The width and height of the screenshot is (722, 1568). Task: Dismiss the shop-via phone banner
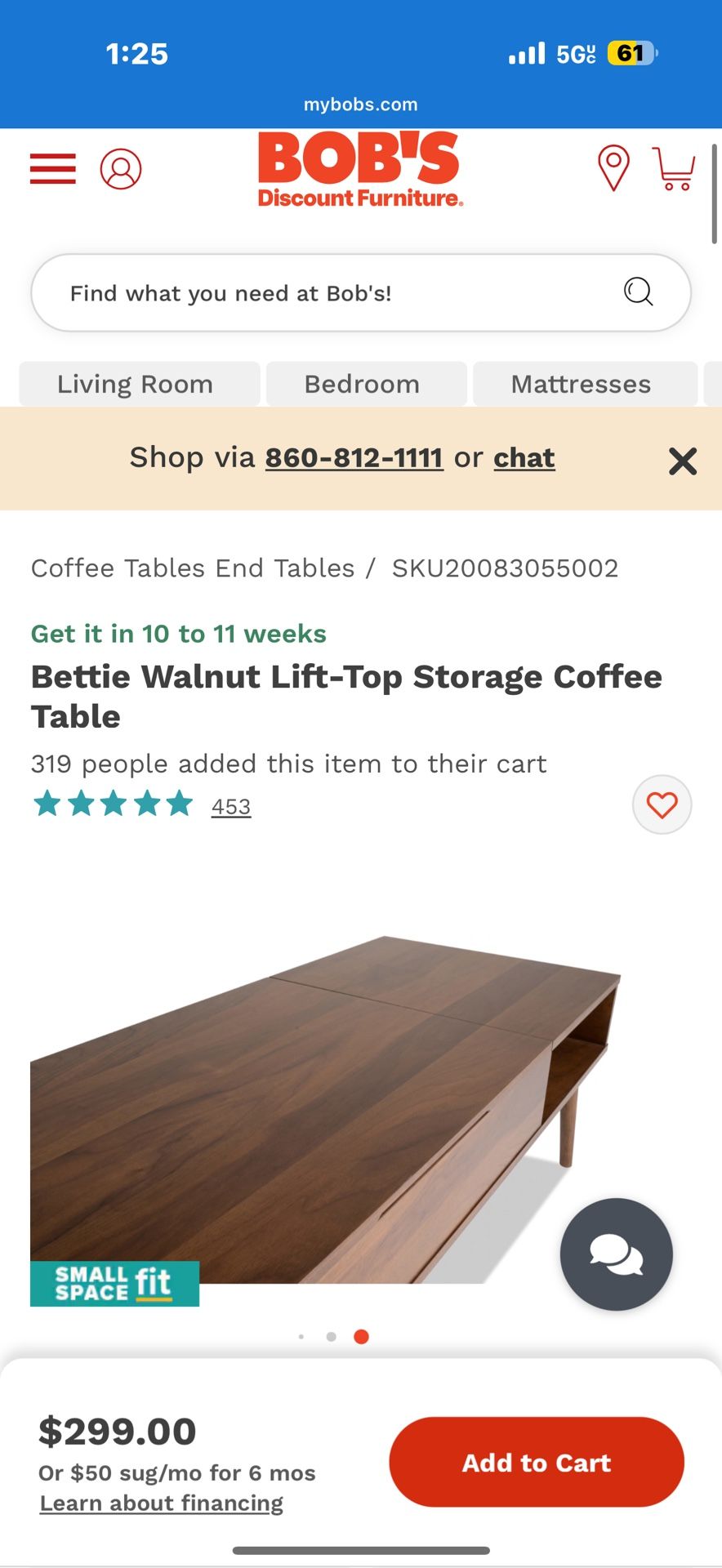coord(683,461)
